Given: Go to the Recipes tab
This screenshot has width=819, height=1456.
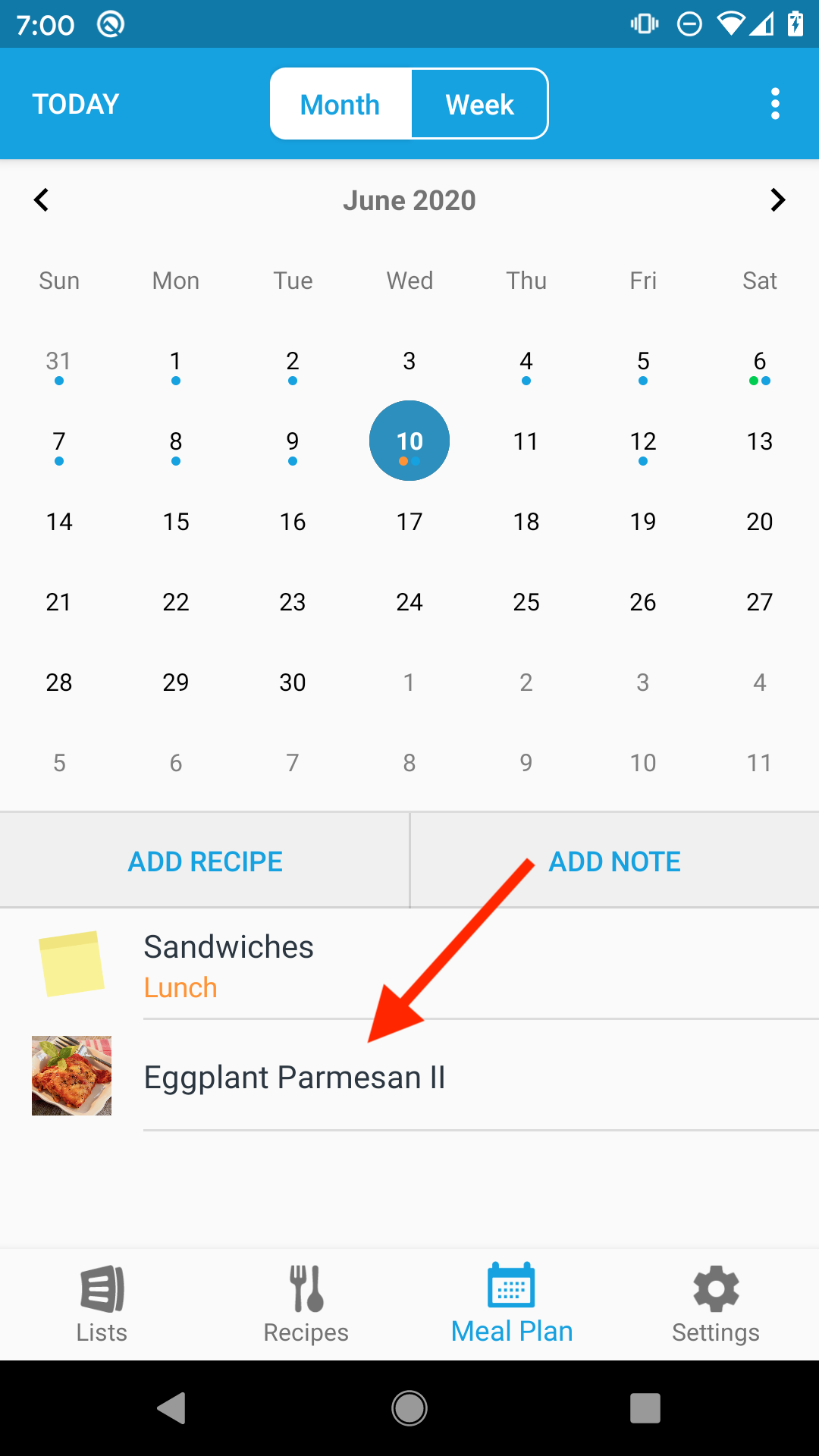Looking at the screenshot, I should pos(306,1304).
